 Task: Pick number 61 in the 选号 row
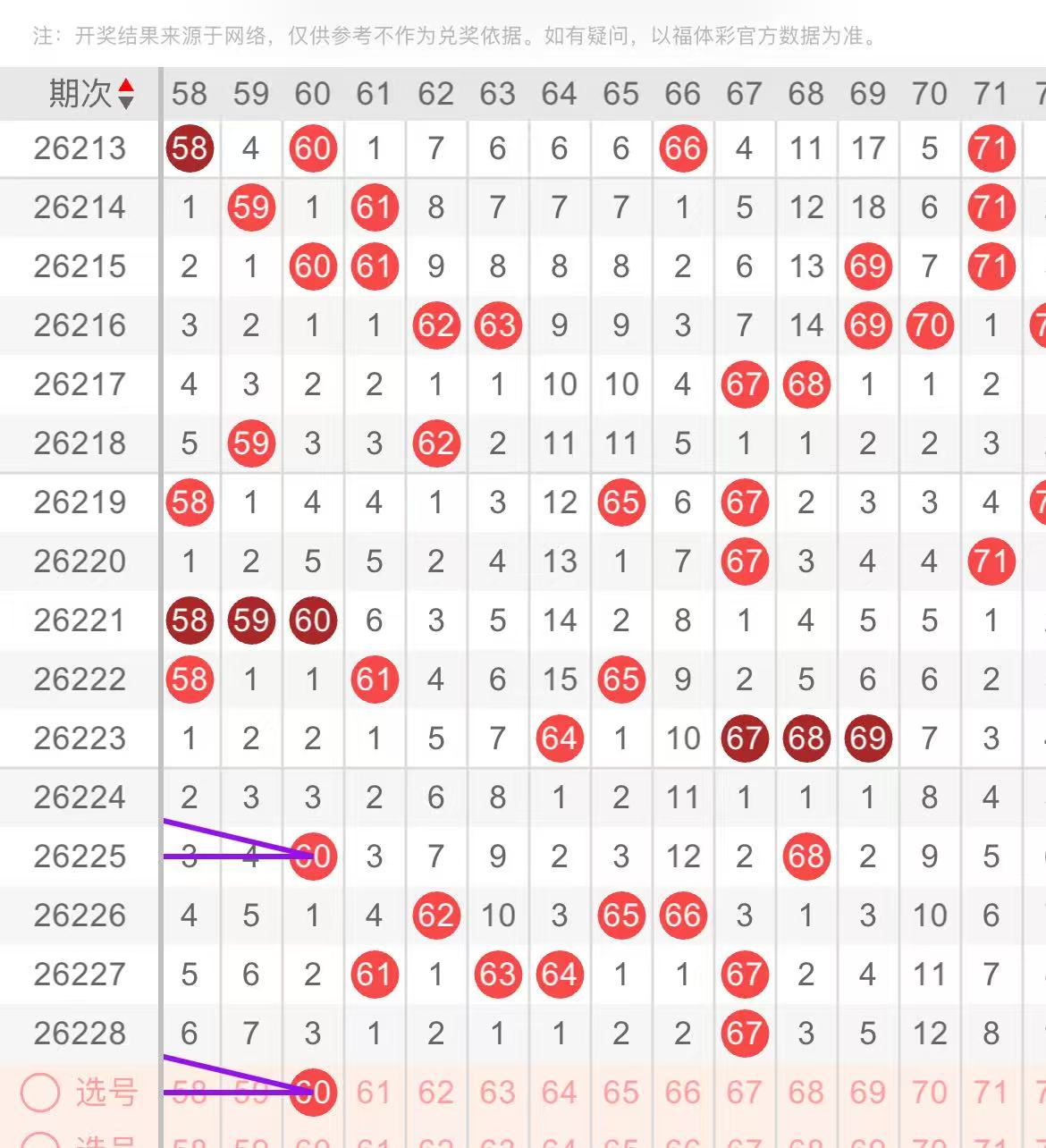[374, 1093]
